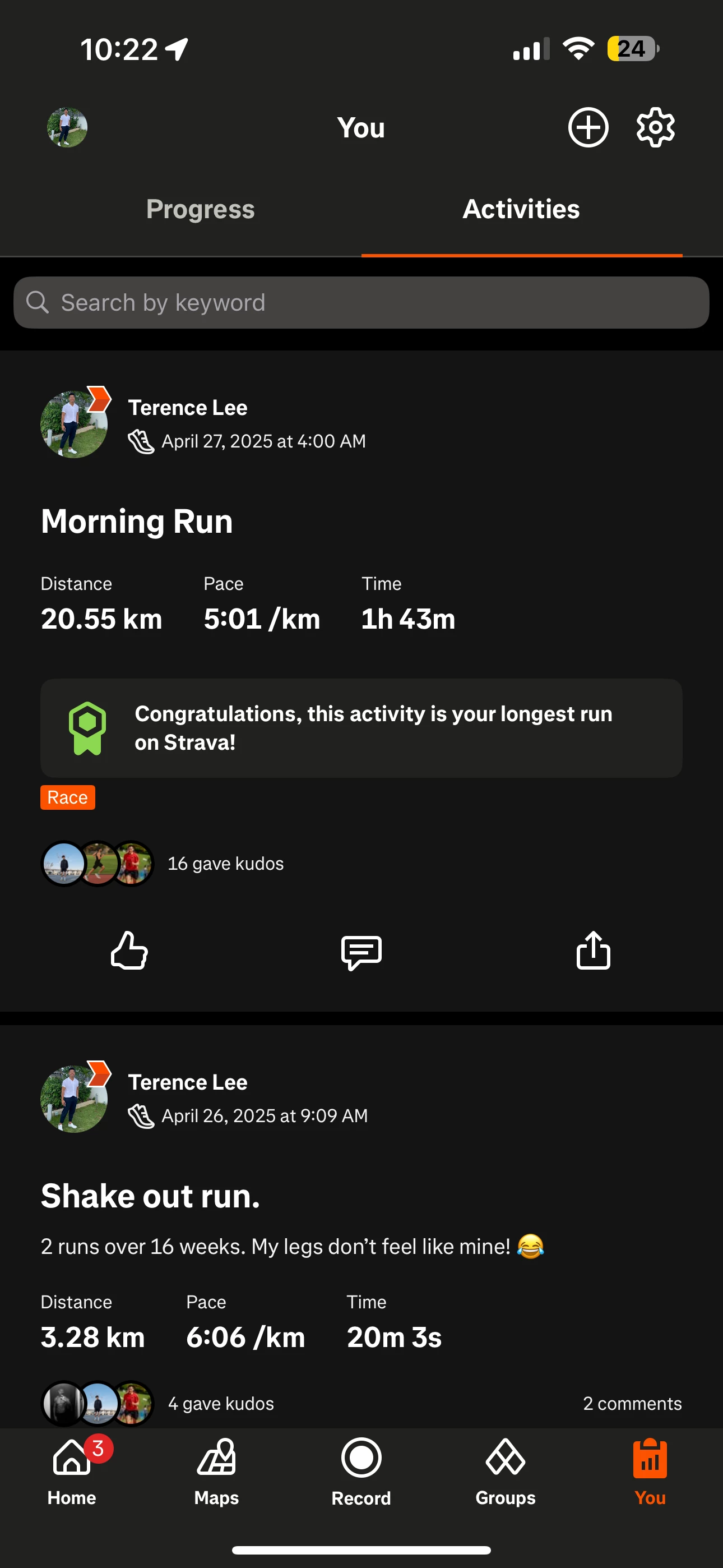Share the Morning Run activity
The image size is (723, 1568).
pyautogui.click(x=593, y=950)
